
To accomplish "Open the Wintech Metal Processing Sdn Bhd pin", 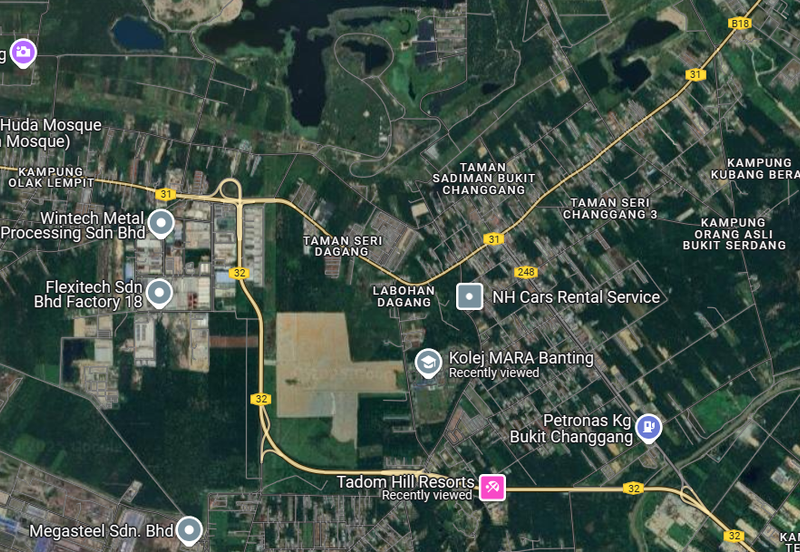I will click(161, 222).
